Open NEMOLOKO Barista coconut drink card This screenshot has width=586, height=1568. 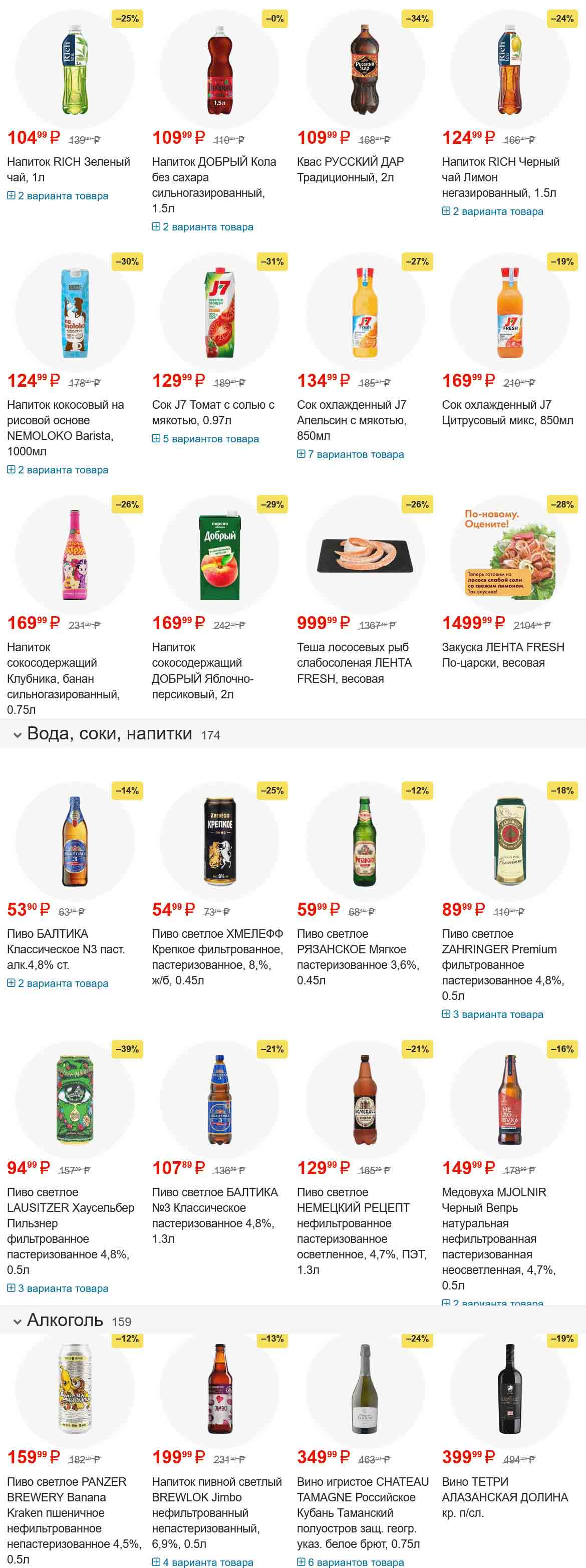65,427
